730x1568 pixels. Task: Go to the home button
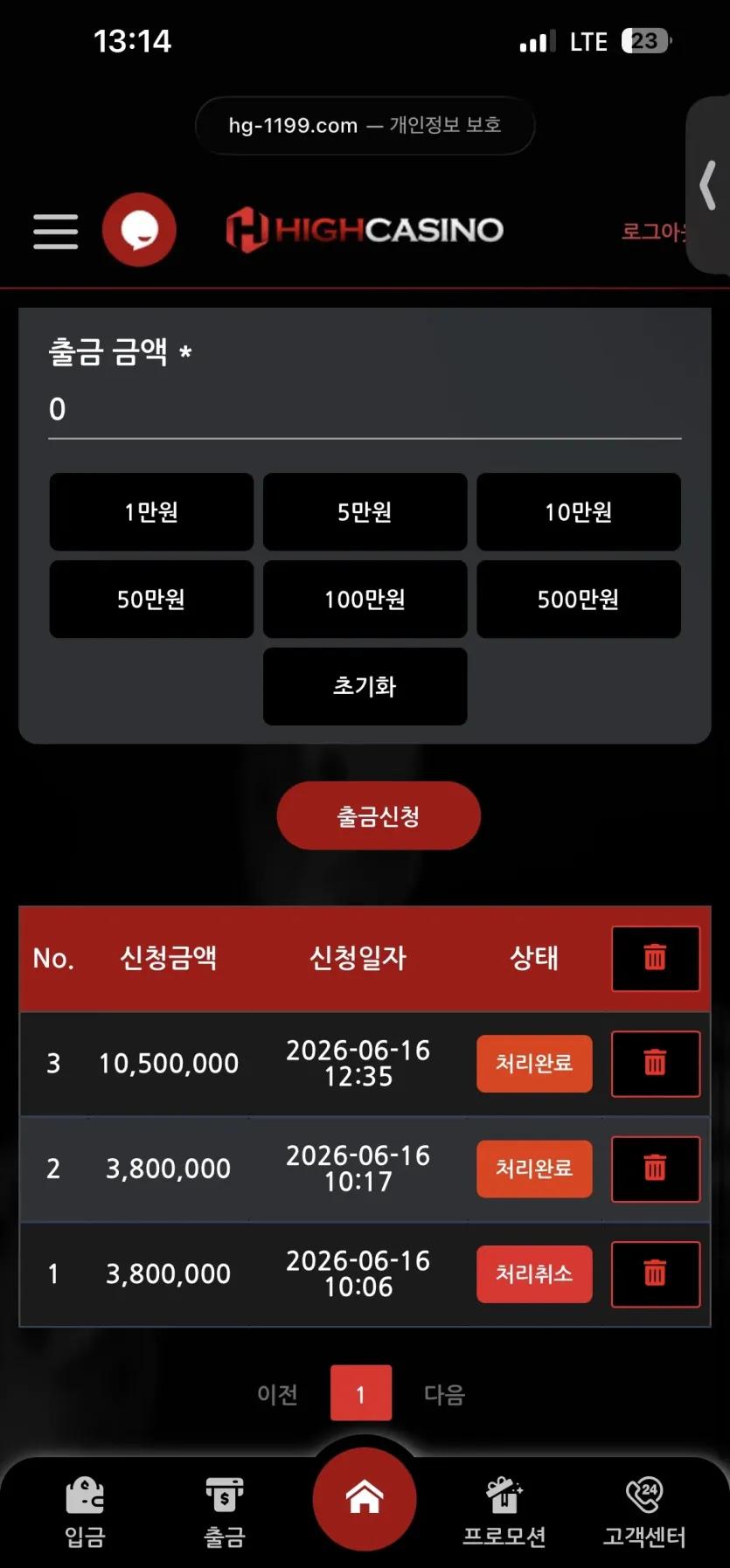click(x=365, y=1499)
